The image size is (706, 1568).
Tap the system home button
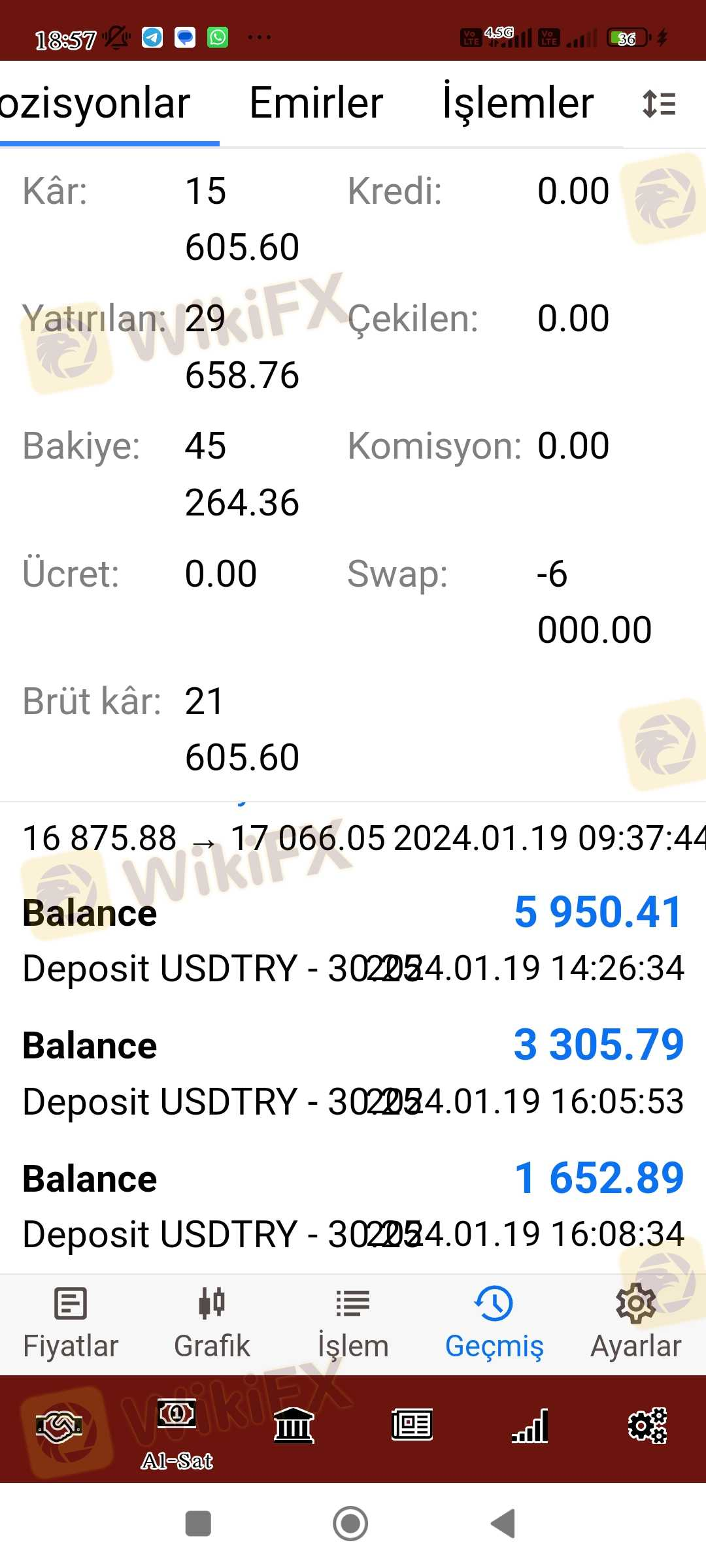click(350, 1524)
